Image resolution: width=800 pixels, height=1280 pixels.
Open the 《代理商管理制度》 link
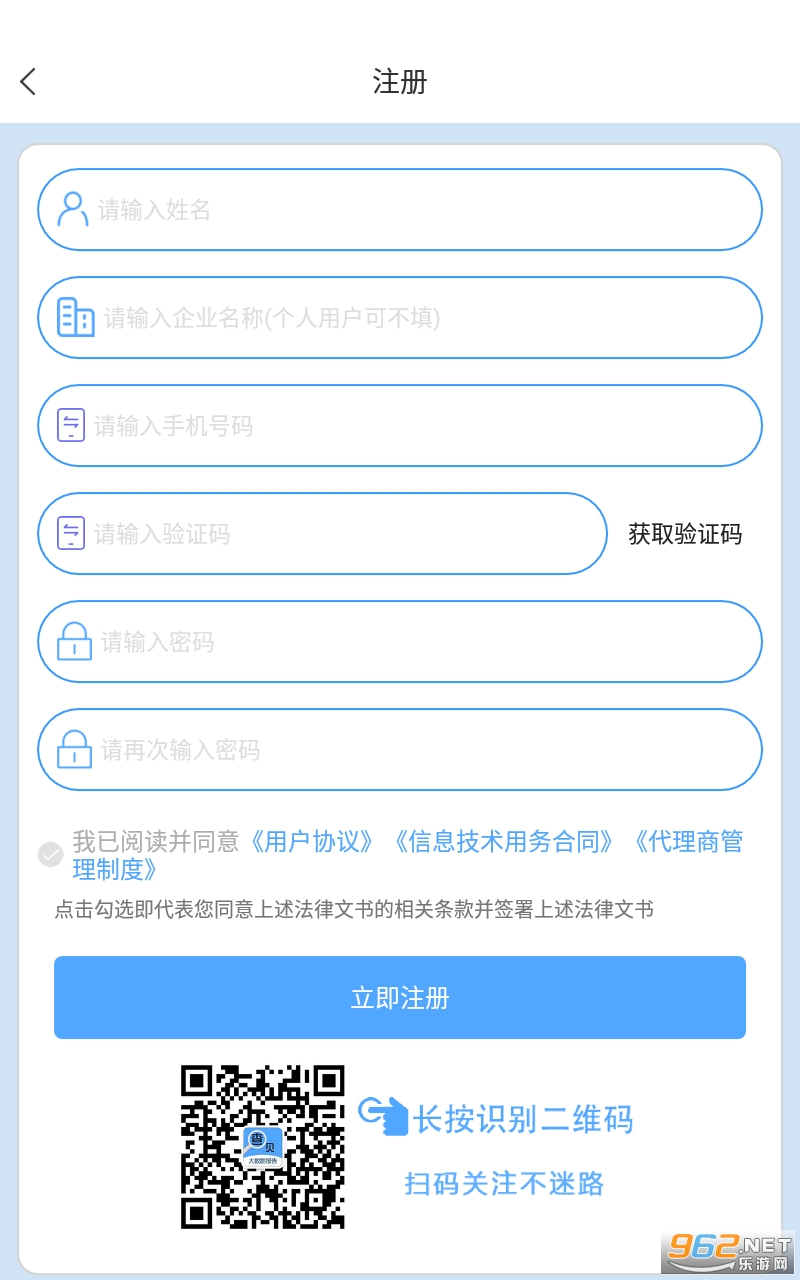[x=690, y=841]
